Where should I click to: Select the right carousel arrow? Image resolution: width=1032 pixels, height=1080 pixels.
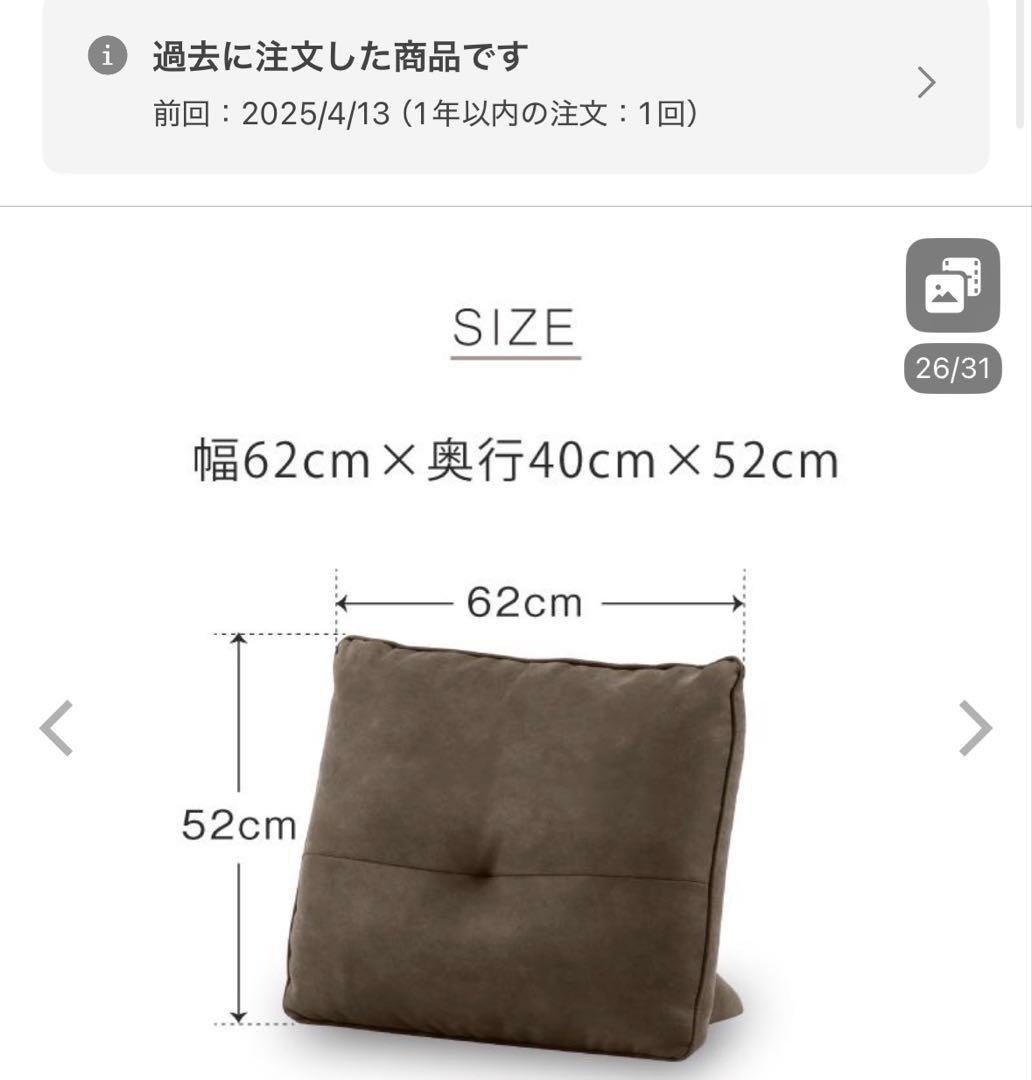pos(977,726)
